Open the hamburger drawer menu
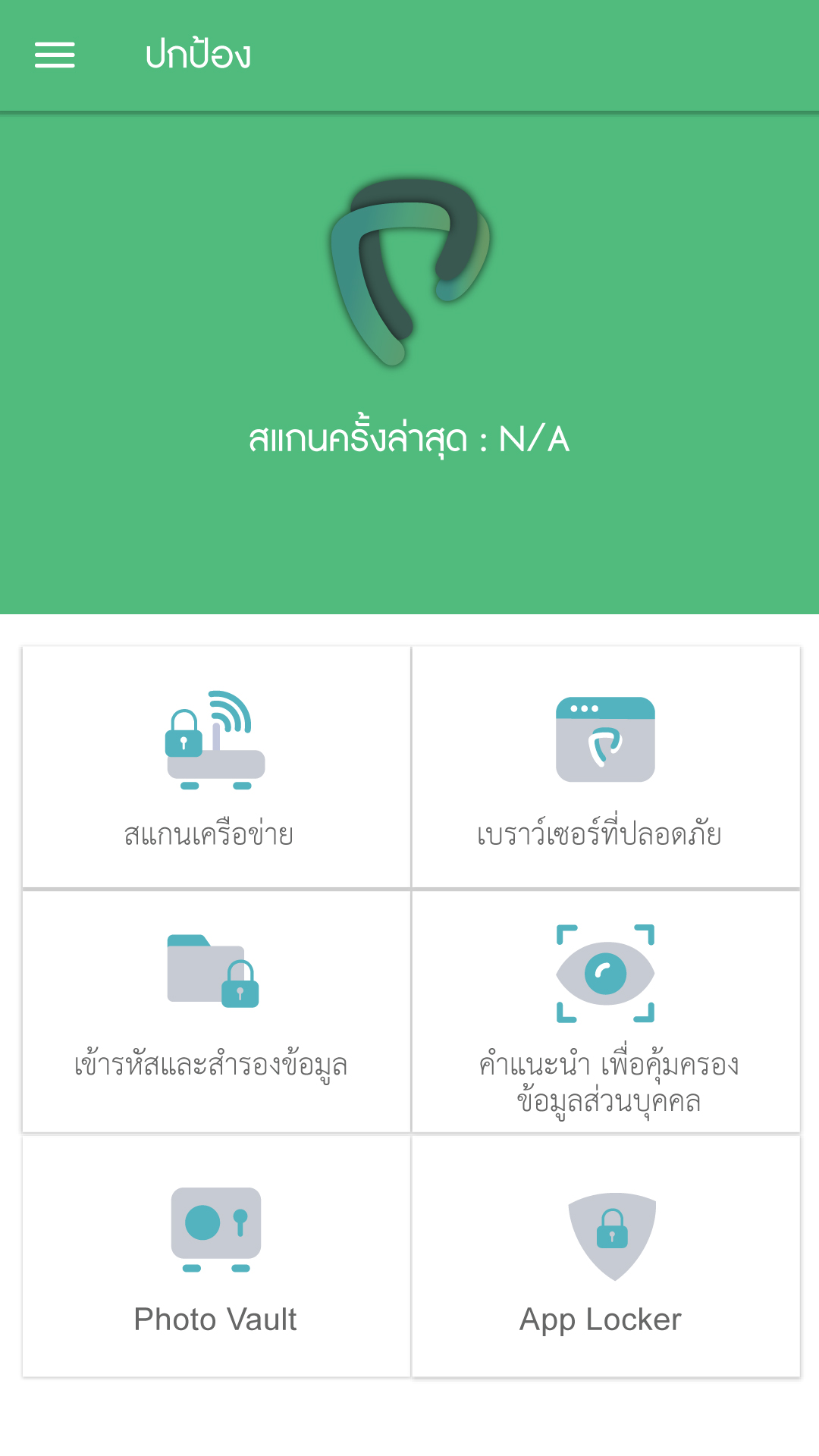The height and width of the screenshot is (1456, 819). [55, 55]
